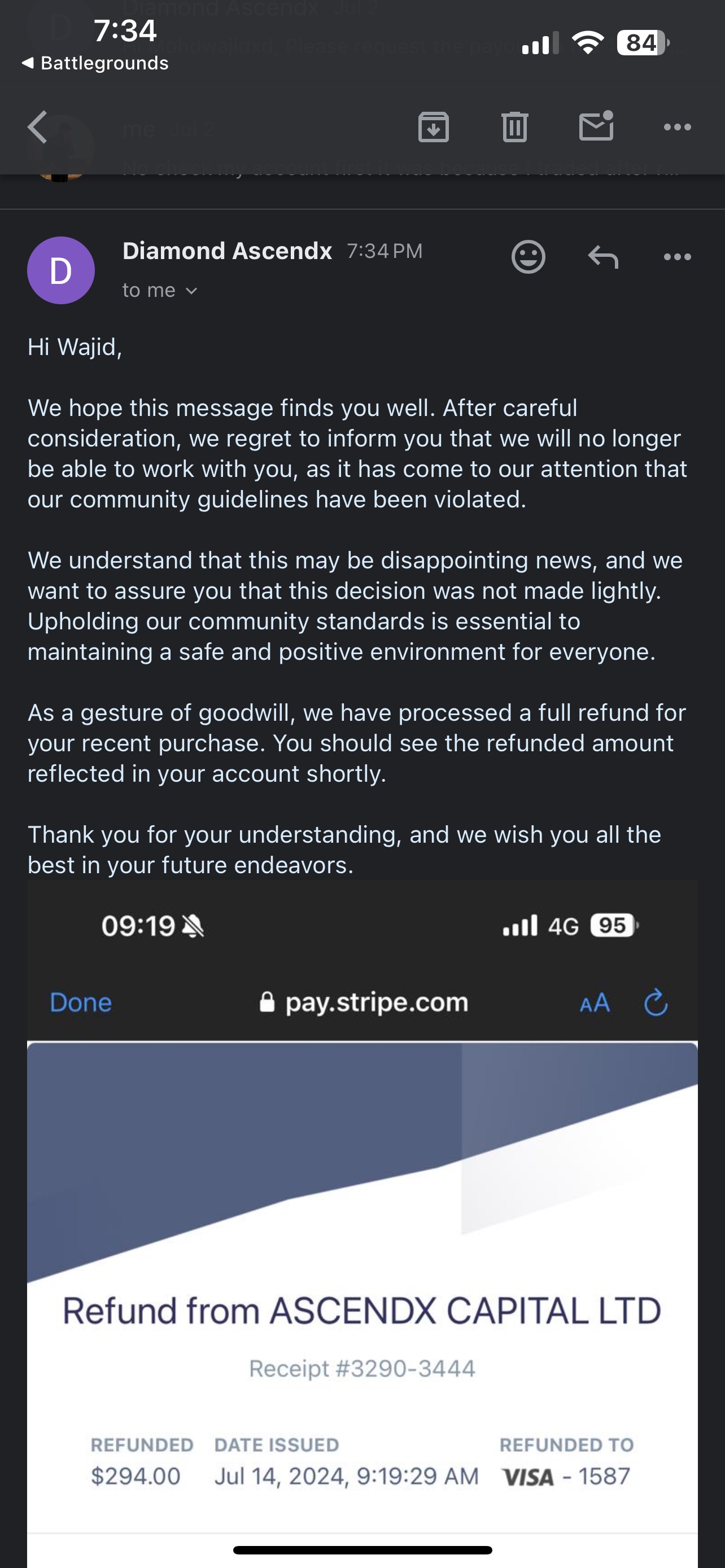Delete this email thread
Viewport: 725px width, 1568px height.
coord(514,127)
